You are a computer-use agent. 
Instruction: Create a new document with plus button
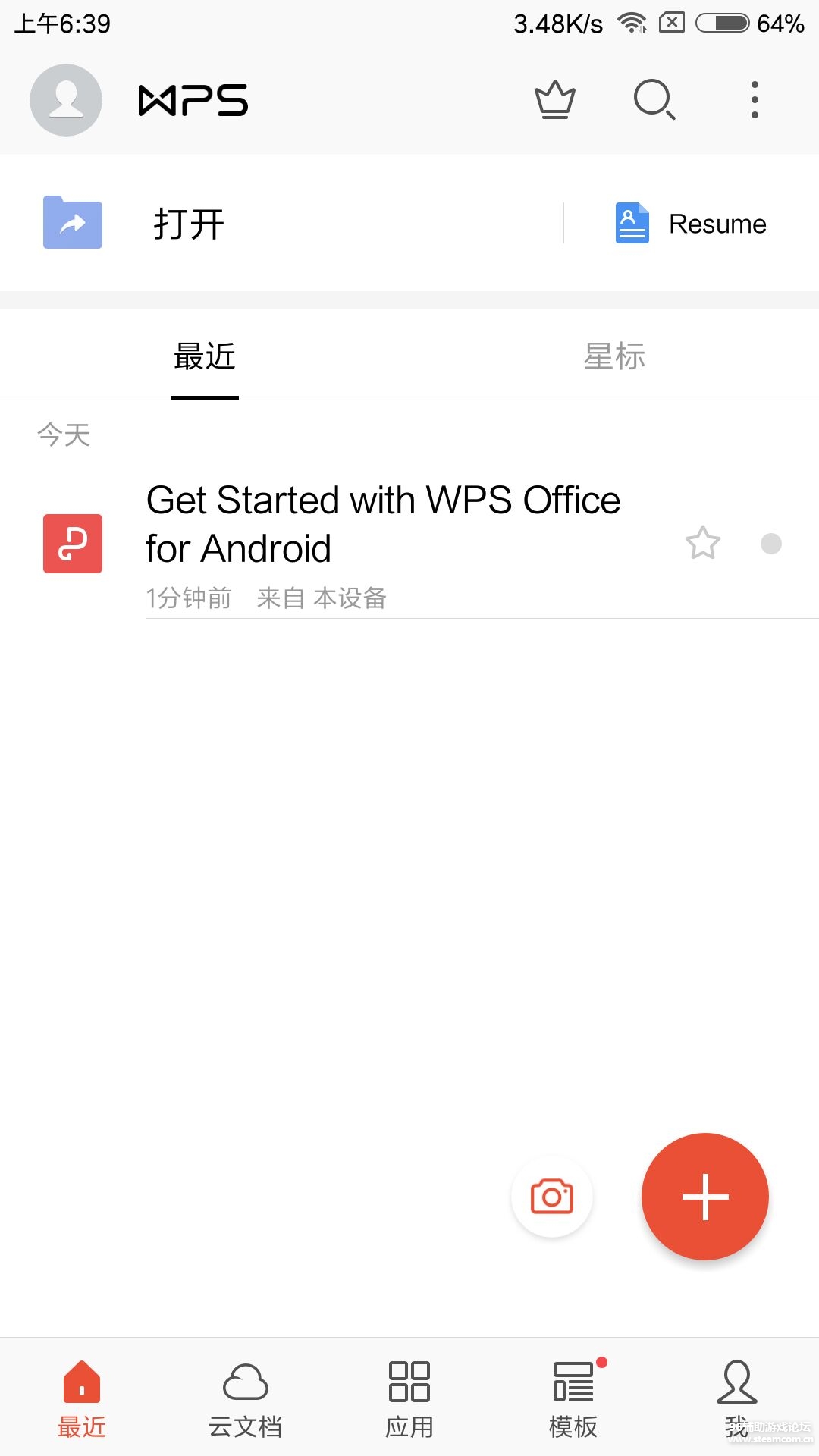click(x=705, y=1197)
